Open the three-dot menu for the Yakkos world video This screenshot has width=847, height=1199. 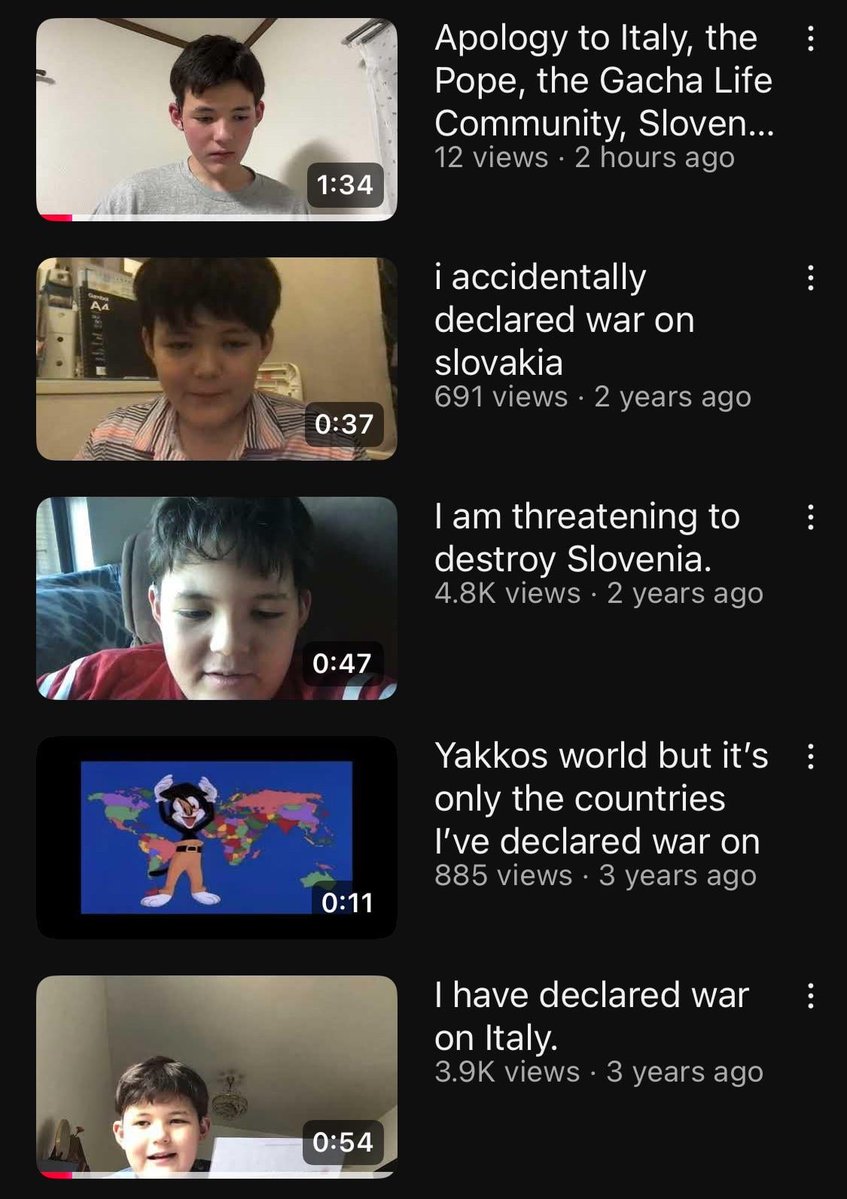coord(810,757)
